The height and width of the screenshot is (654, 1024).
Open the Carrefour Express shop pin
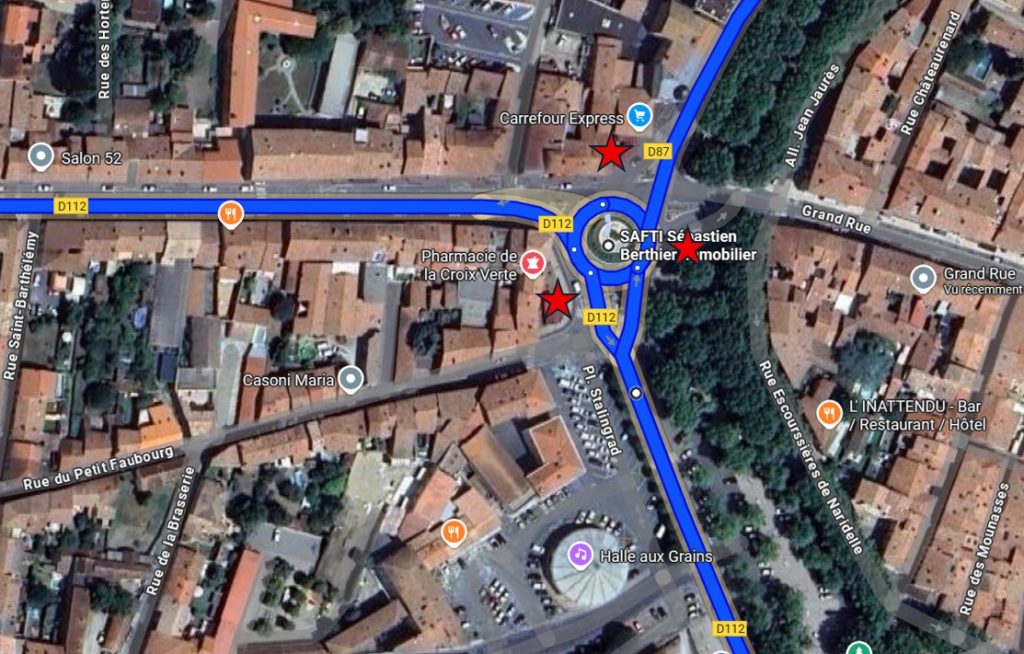coord(640,117)
